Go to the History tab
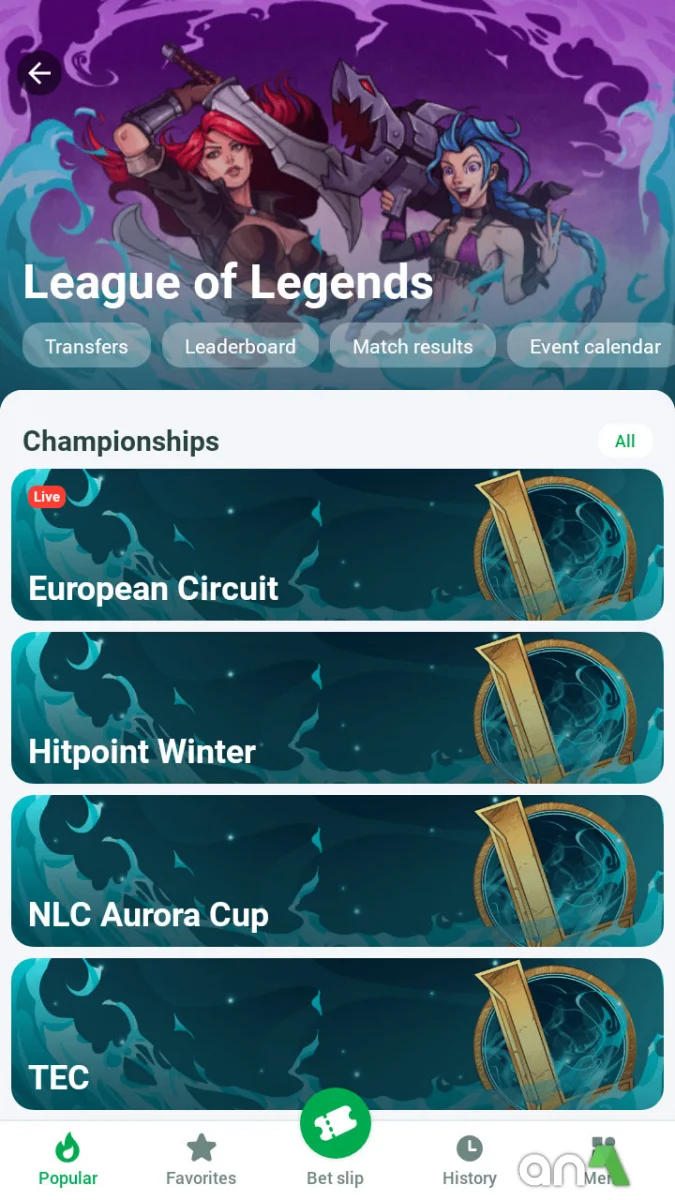This screenshot has width=675, height=1200. pos(469,1160)
